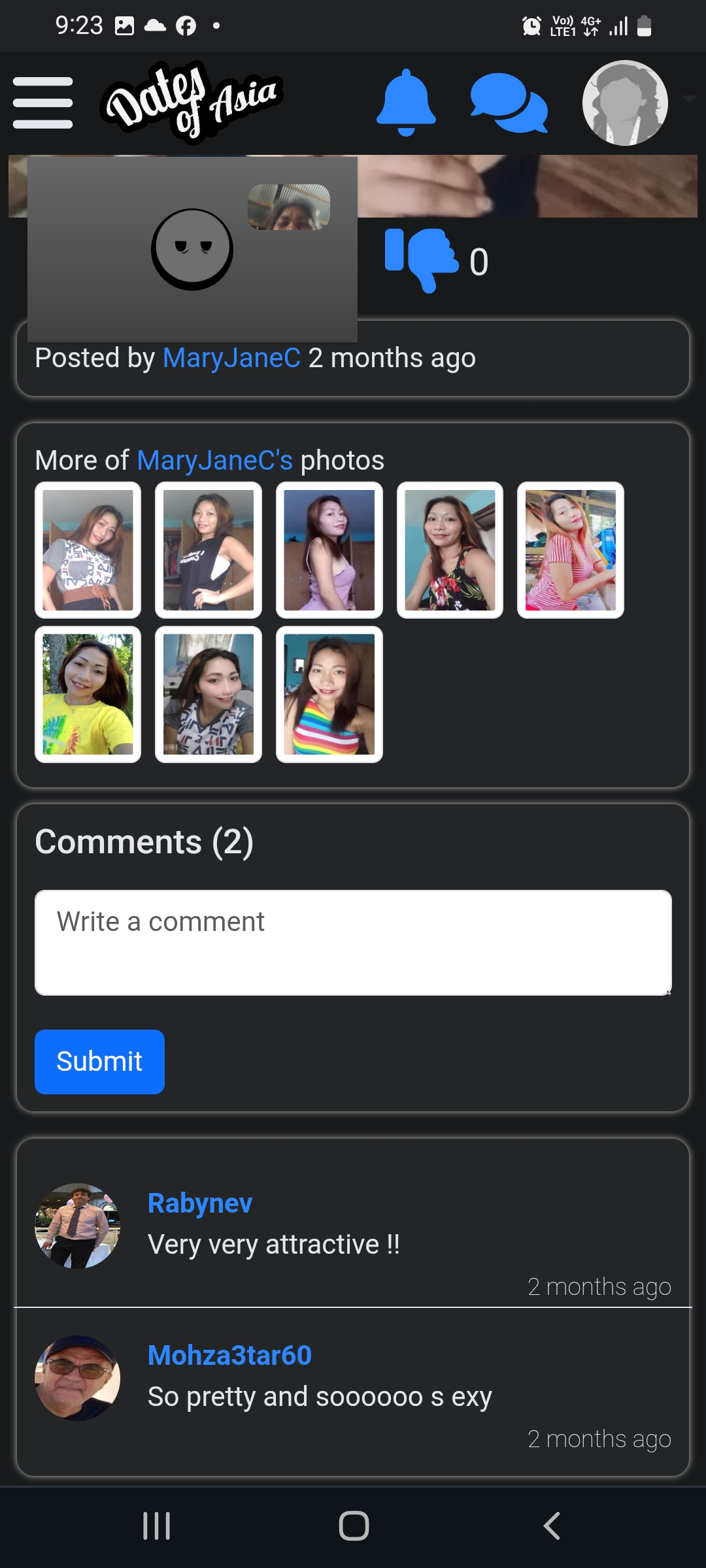View photo with floral black dress
The height and width of the screenshot is (1568, 706).
pyautogui.click(x=450, y=550)
